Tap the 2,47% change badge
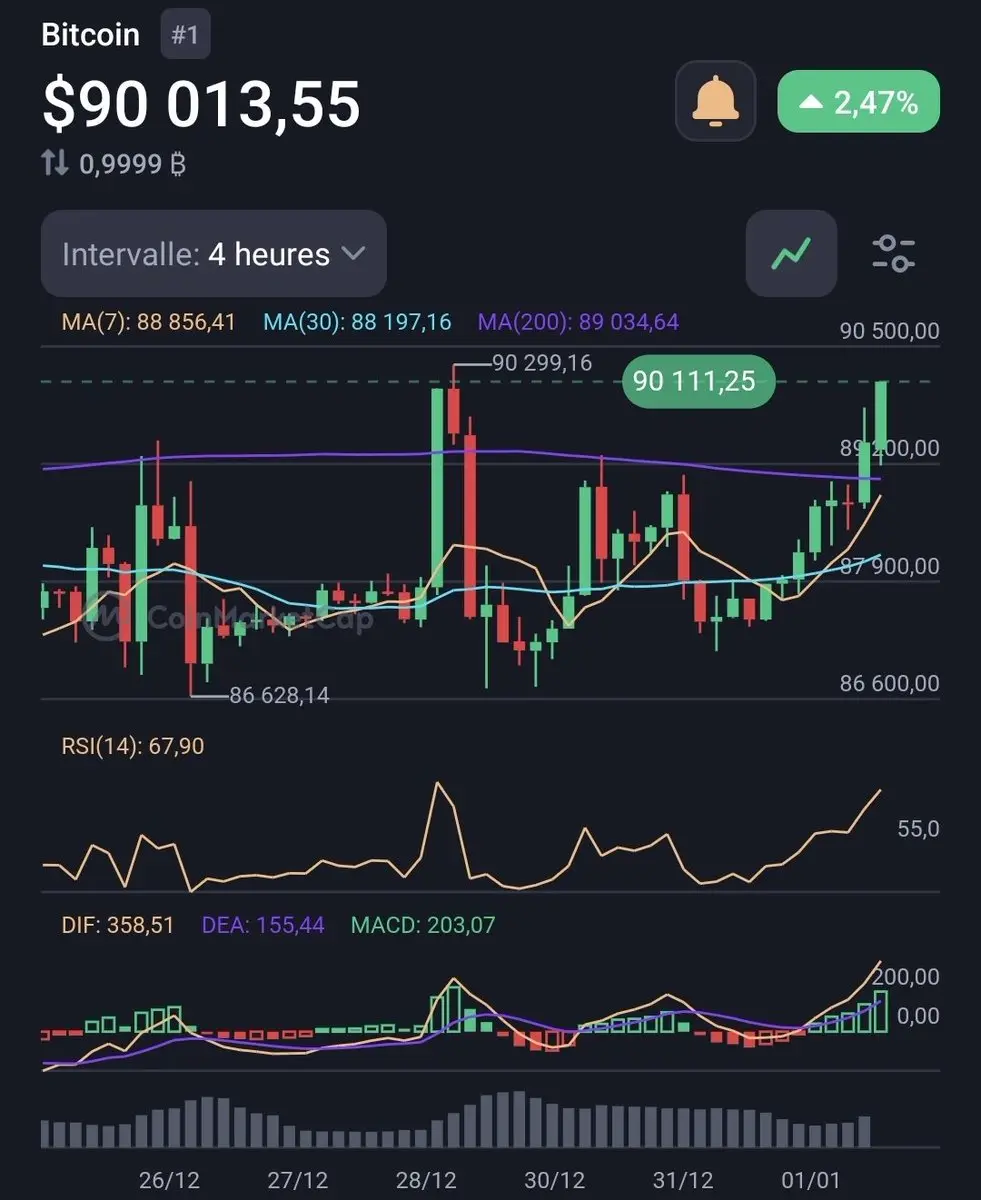 tap(858, 101)
